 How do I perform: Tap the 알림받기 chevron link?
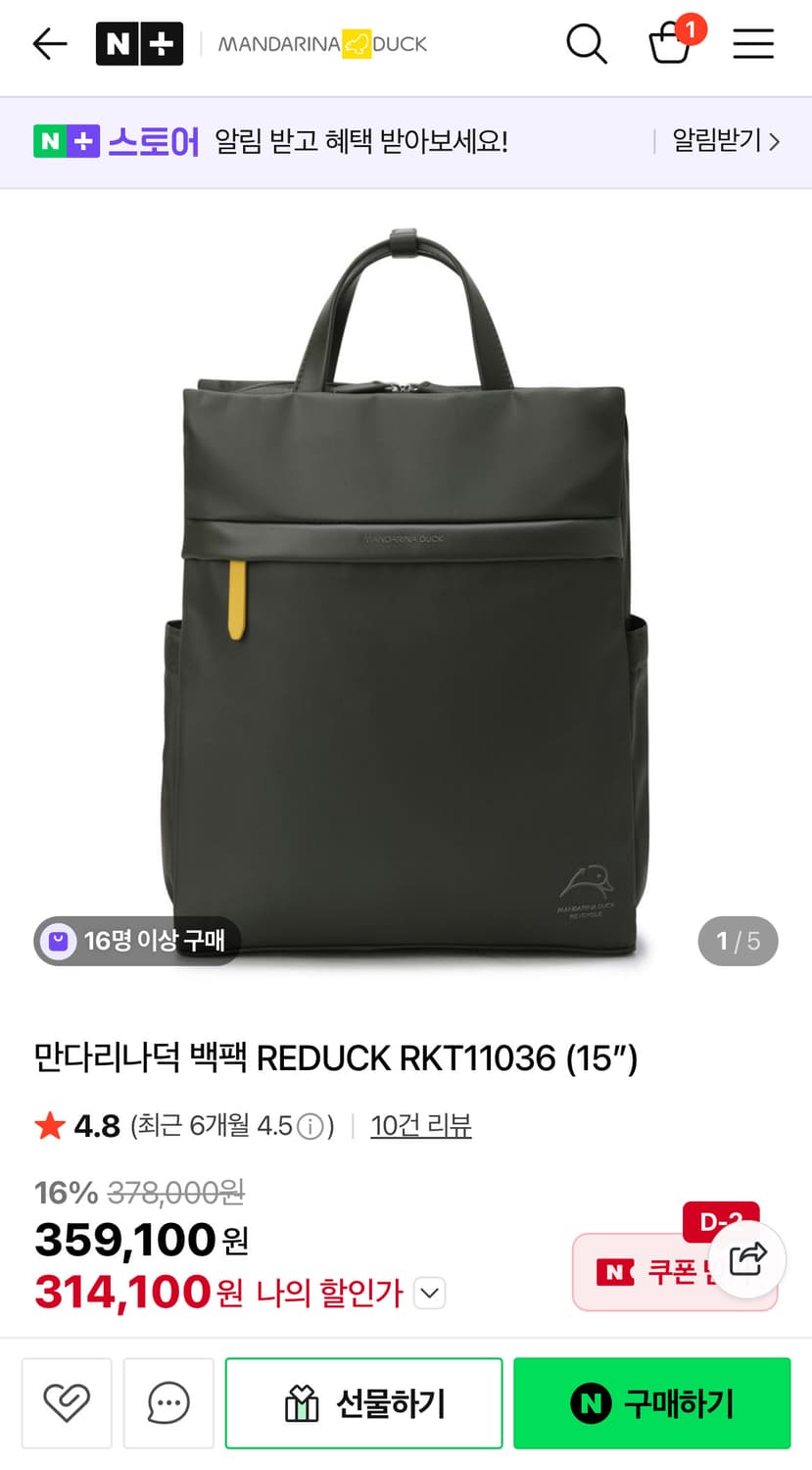click(x=721, y=142)
